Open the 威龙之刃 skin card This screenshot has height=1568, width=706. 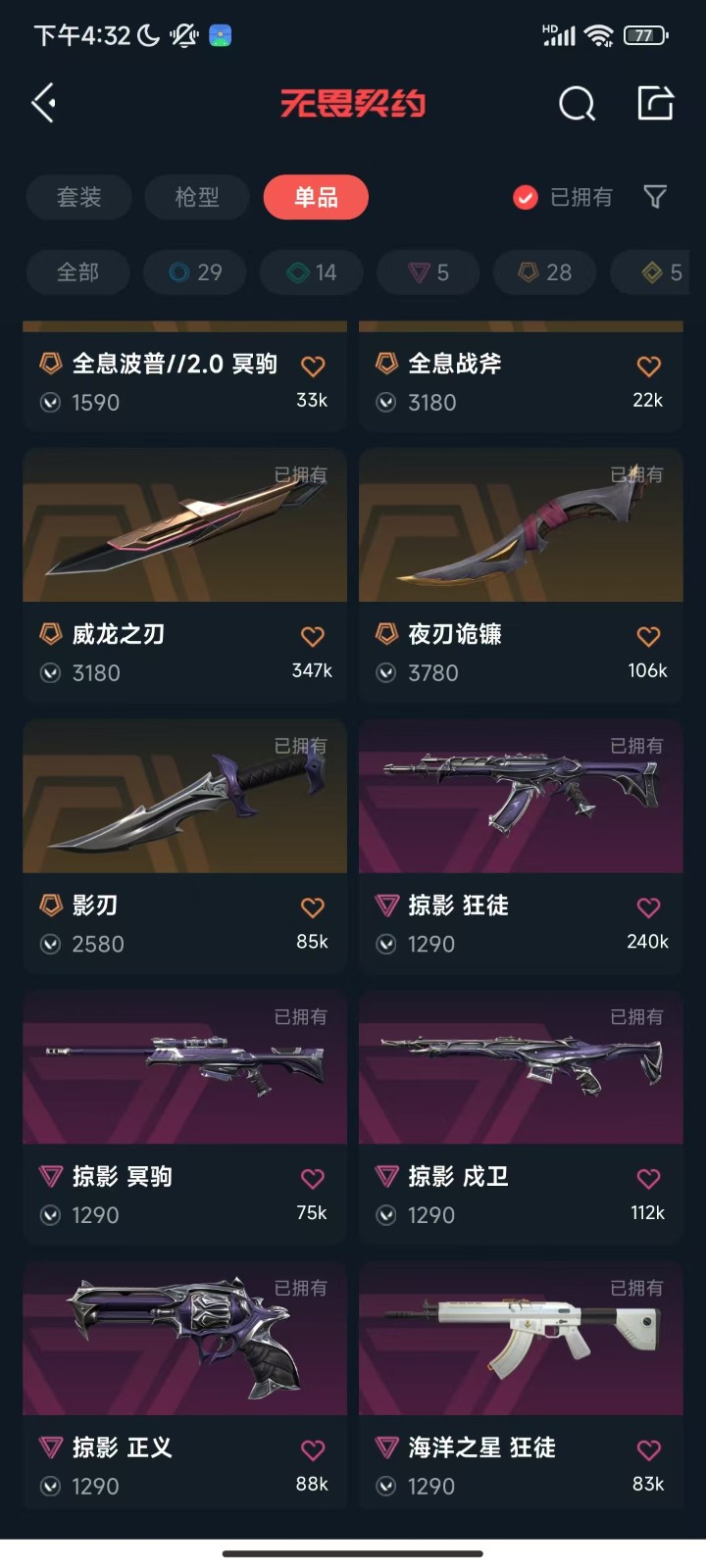[x=184, y=575]
